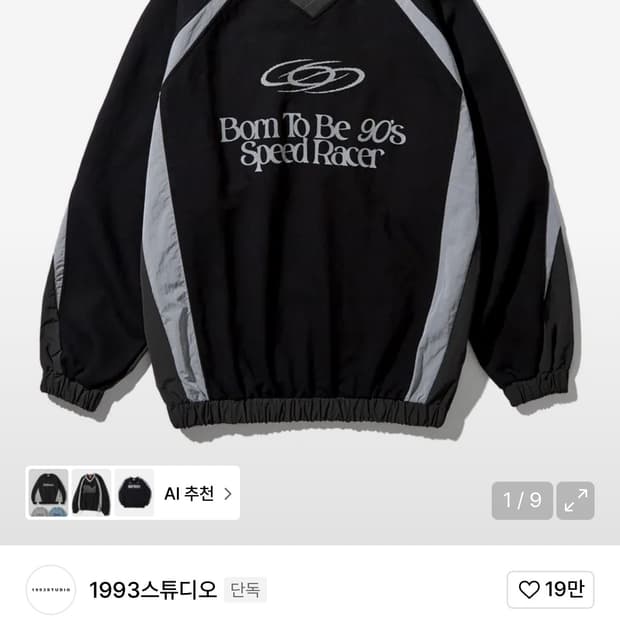Open the main product image
Screen dimensions: 620x620
310,221
